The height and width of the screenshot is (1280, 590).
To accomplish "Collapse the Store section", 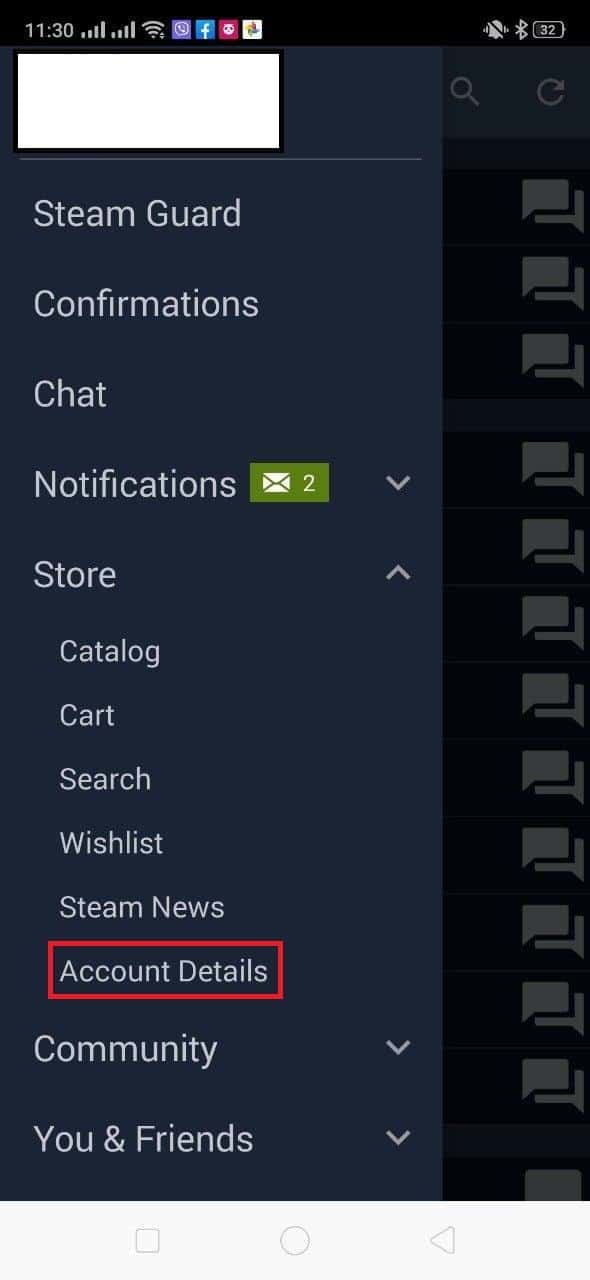I will pos(398,573).
